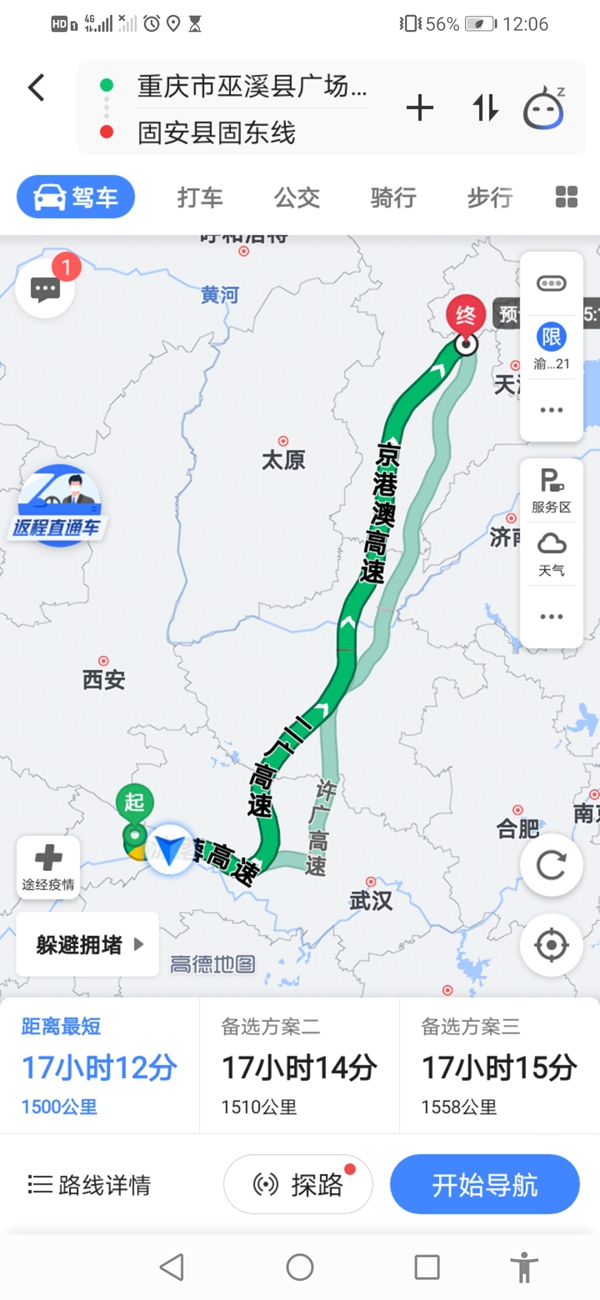Choose 备选方案二 route option
Screen dimensions: 600x1300
point(299,1065)
